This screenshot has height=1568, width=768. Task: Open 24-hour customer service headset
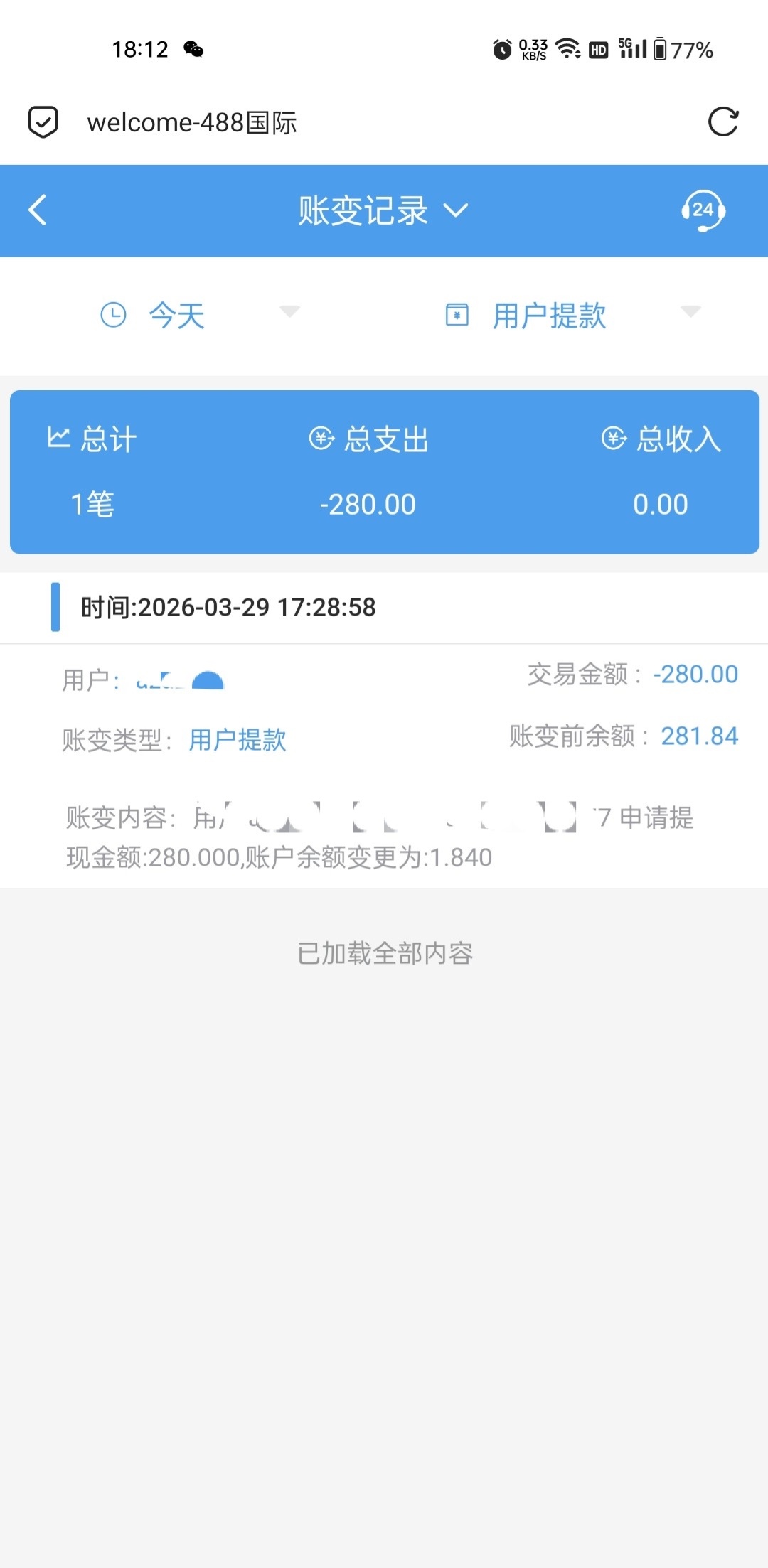[x=703, y=210]
